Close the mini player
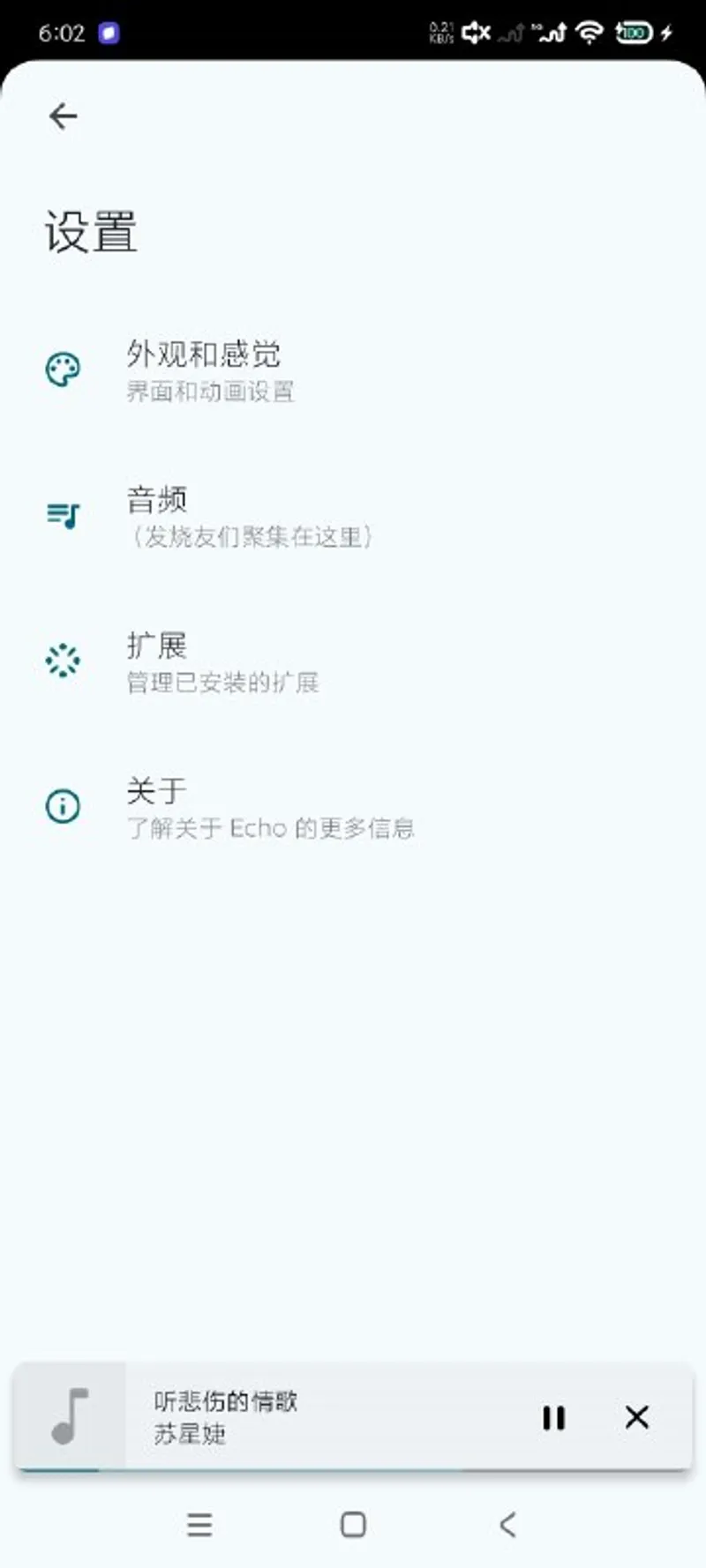 [x=636, y=1417]
